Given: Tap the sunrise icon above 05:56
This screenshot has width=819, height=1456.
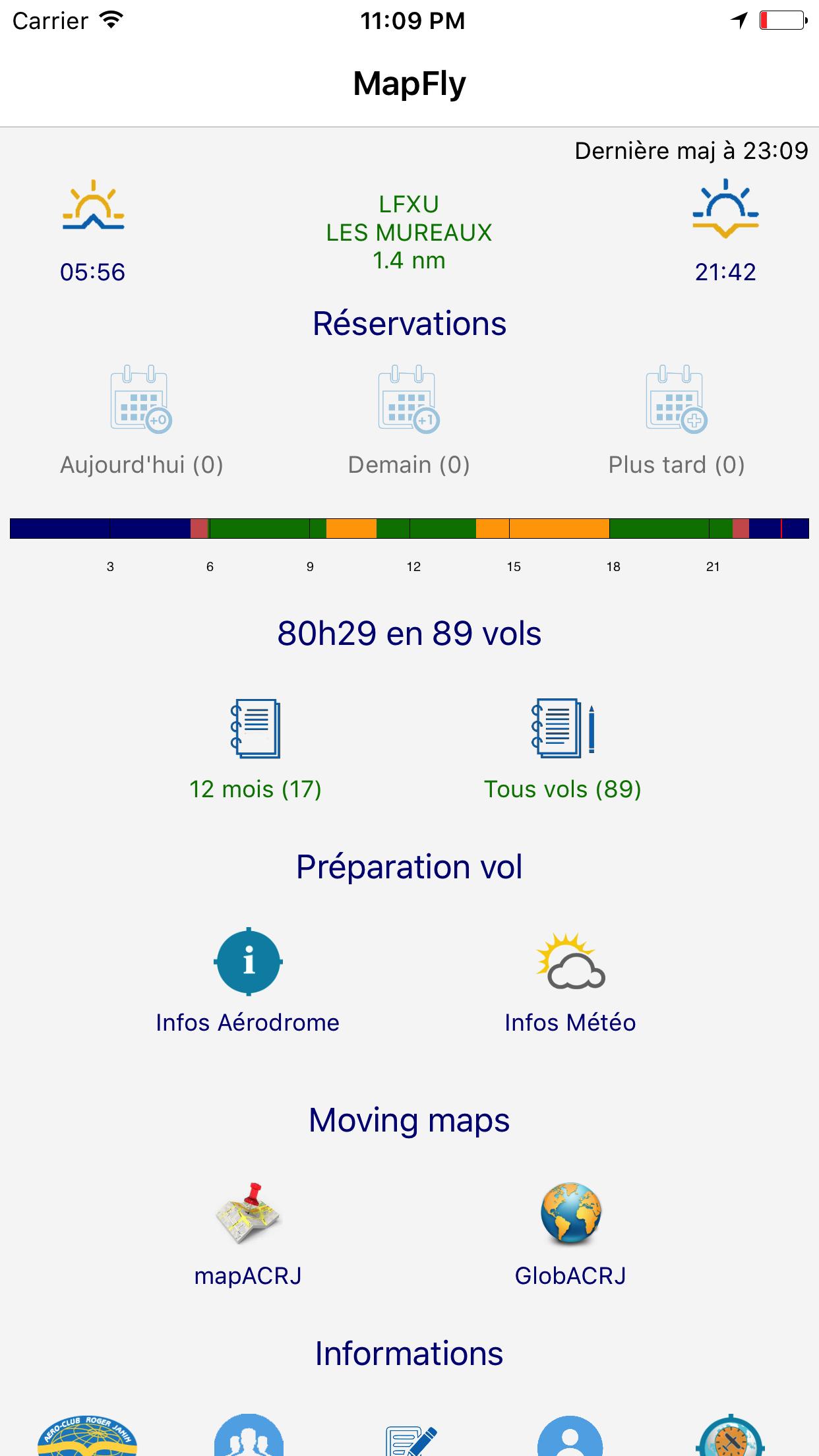Looking at the screenshot, I should pyautogui.click(x=93, y=208).
